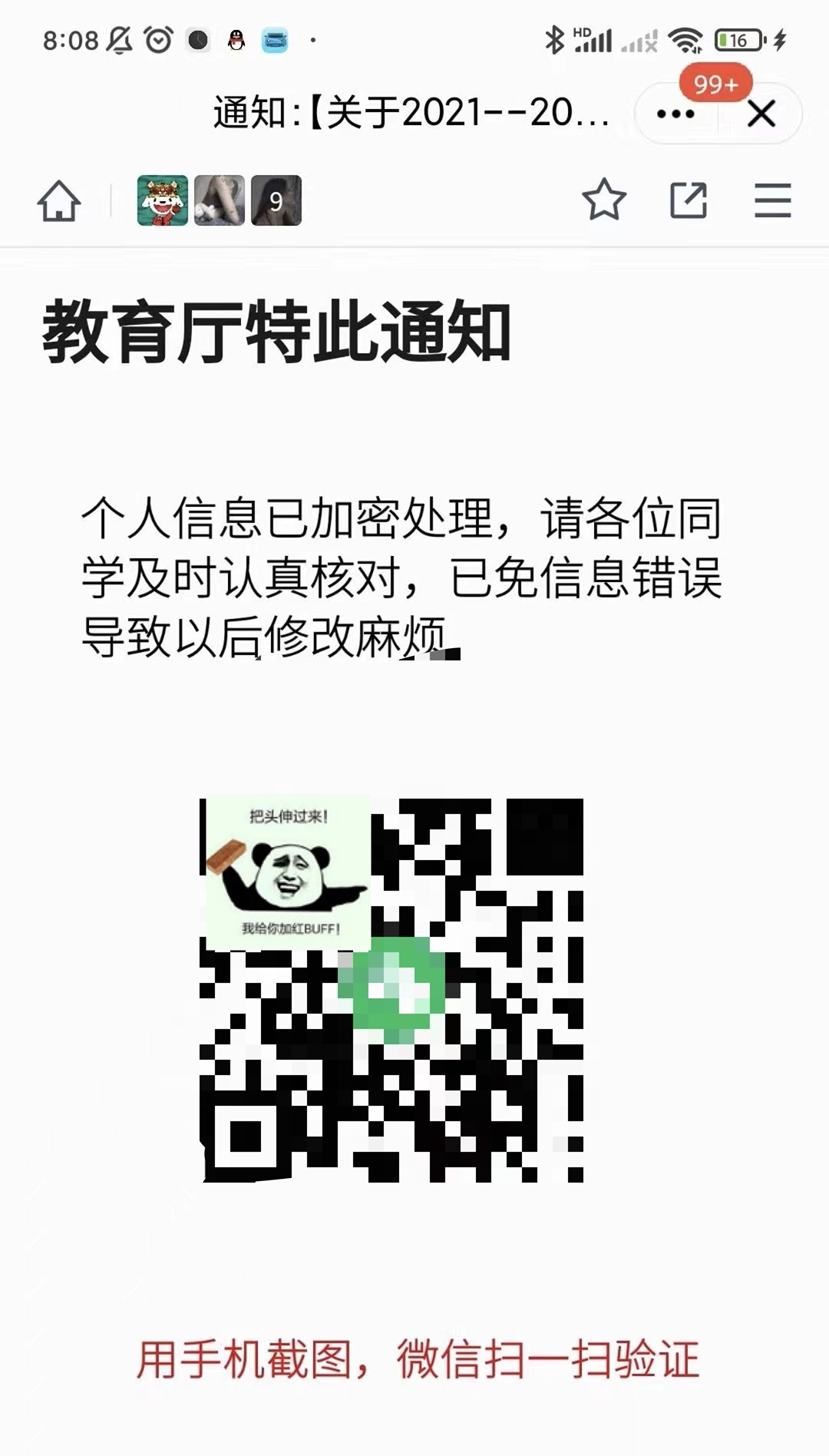Share the page via the share icon
This screenshot has width=829, height=1456.
689,200
